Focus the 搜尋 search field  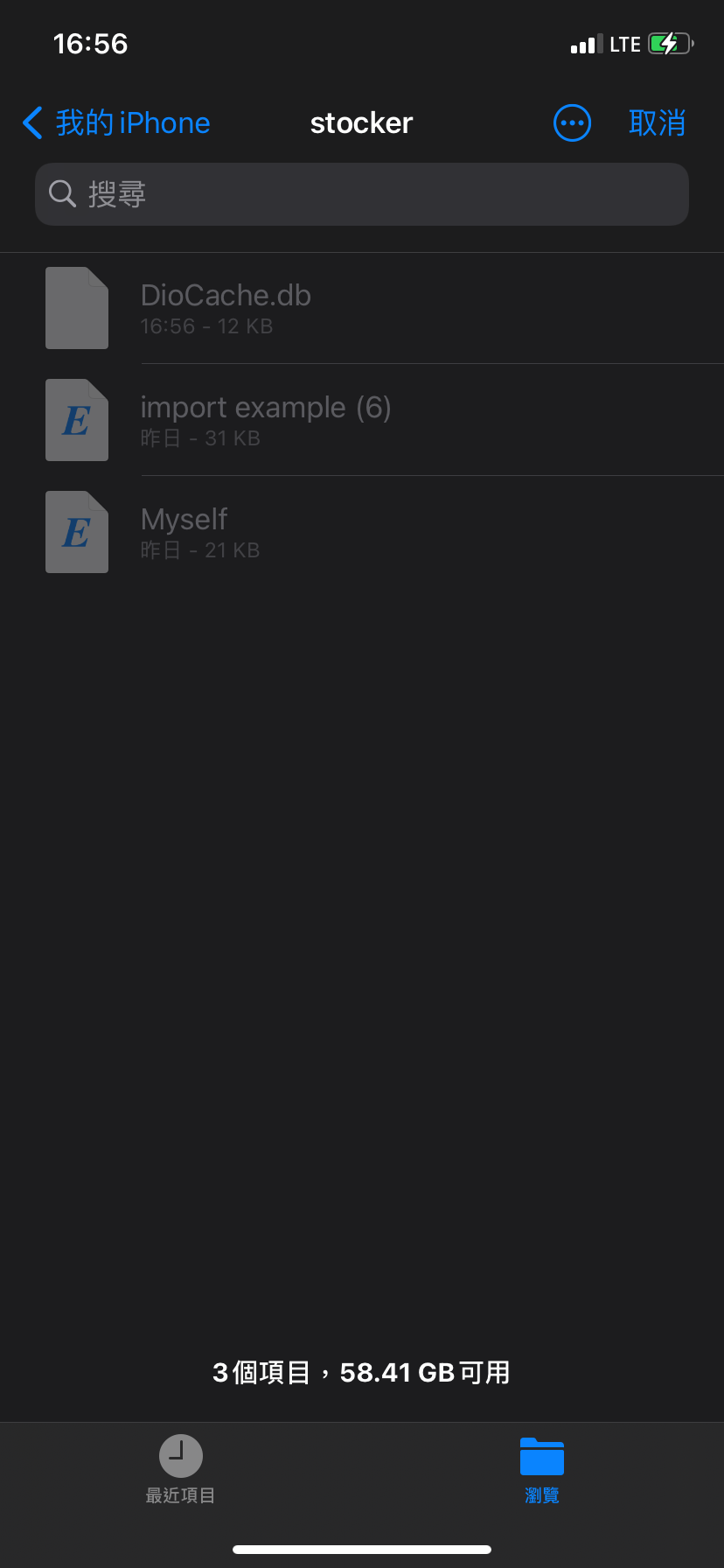362,194
